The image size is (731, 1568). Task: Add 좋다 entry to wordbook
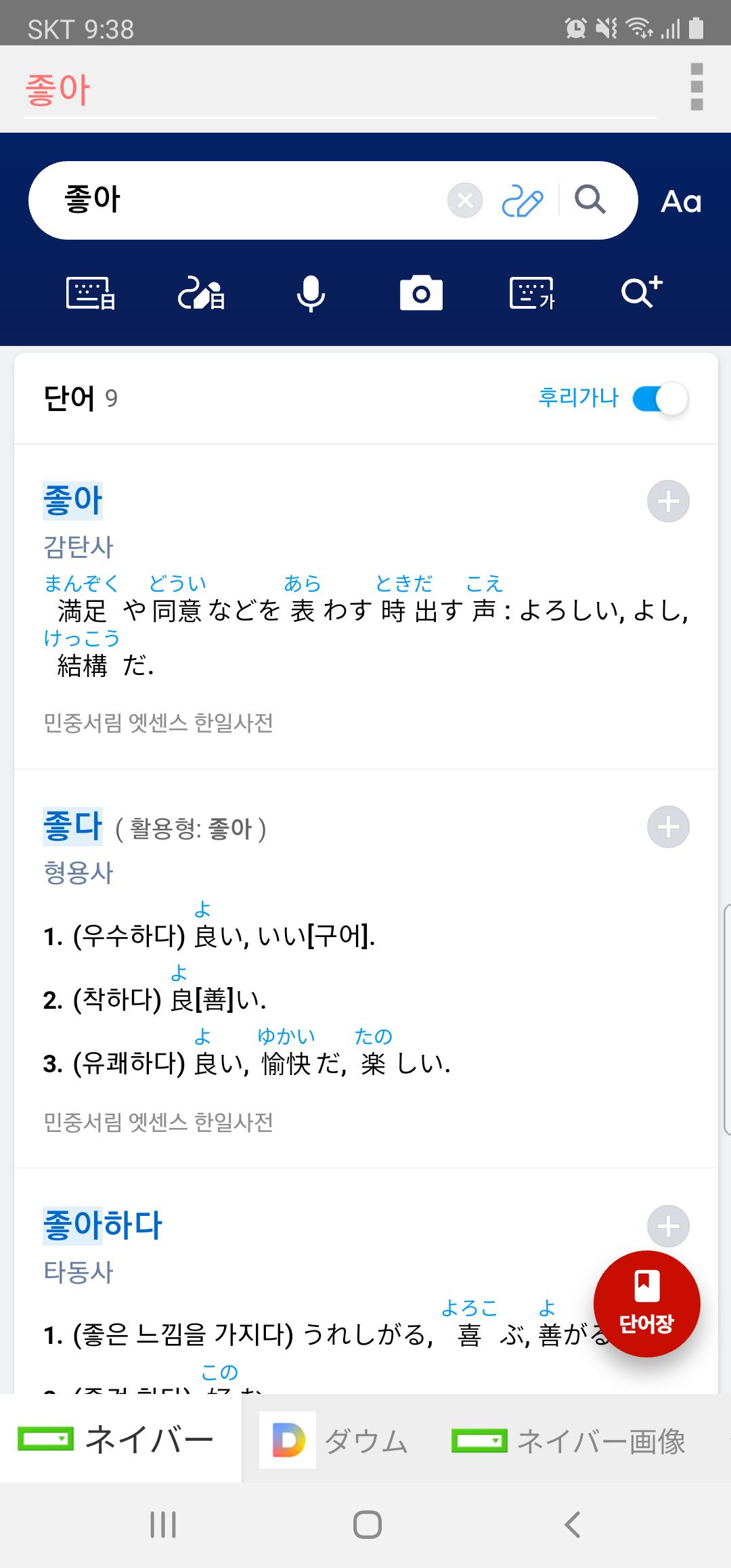tap(668, 827)
